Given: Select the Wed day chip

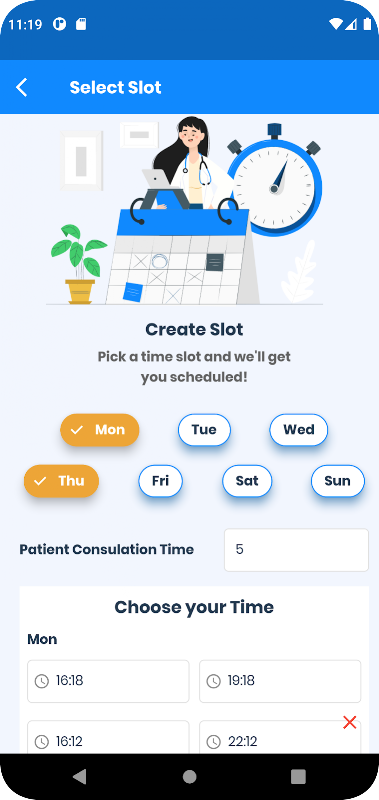Looking at the screenshot, I should (x=298, y=430).
